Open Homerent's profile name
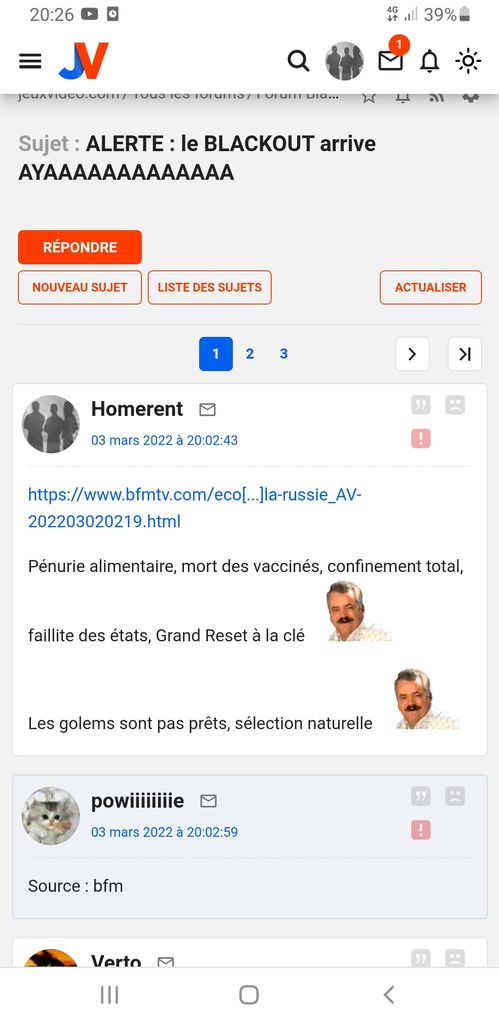499x1024 pixels. tap(137, 409)
